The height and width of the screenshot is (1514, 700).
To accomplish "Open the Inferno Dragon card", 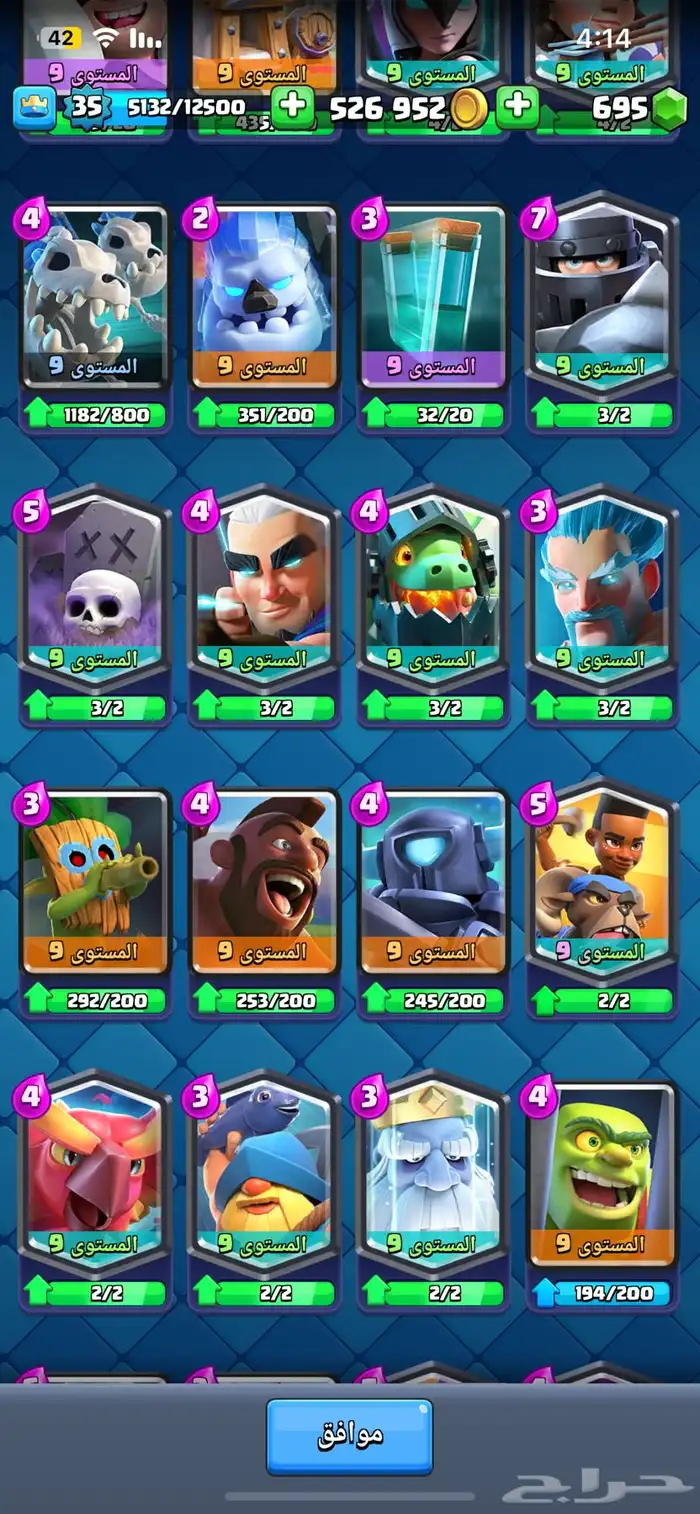I will click(x=433, y=590).
